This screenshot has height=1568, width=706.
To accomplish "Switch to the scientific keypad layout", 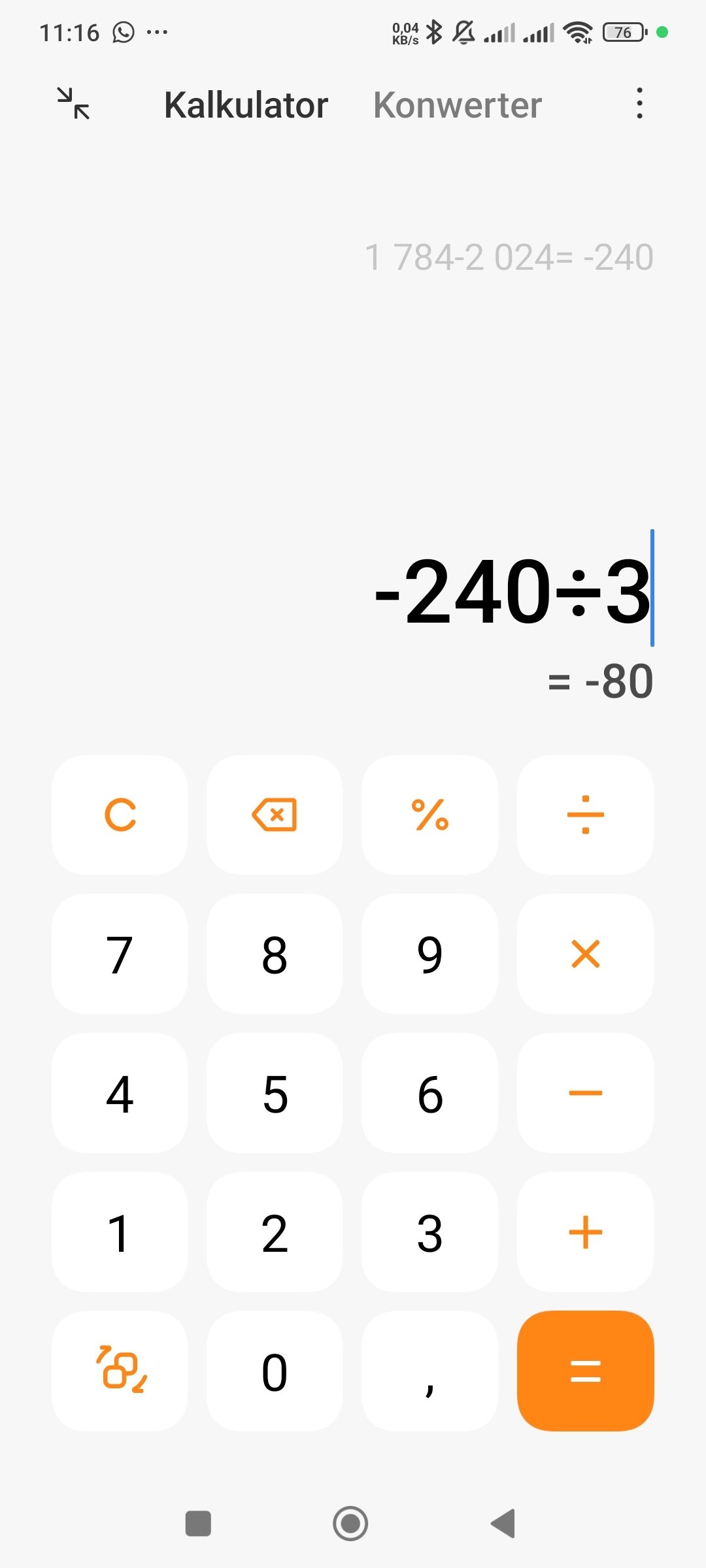I will pos(120,1371).
